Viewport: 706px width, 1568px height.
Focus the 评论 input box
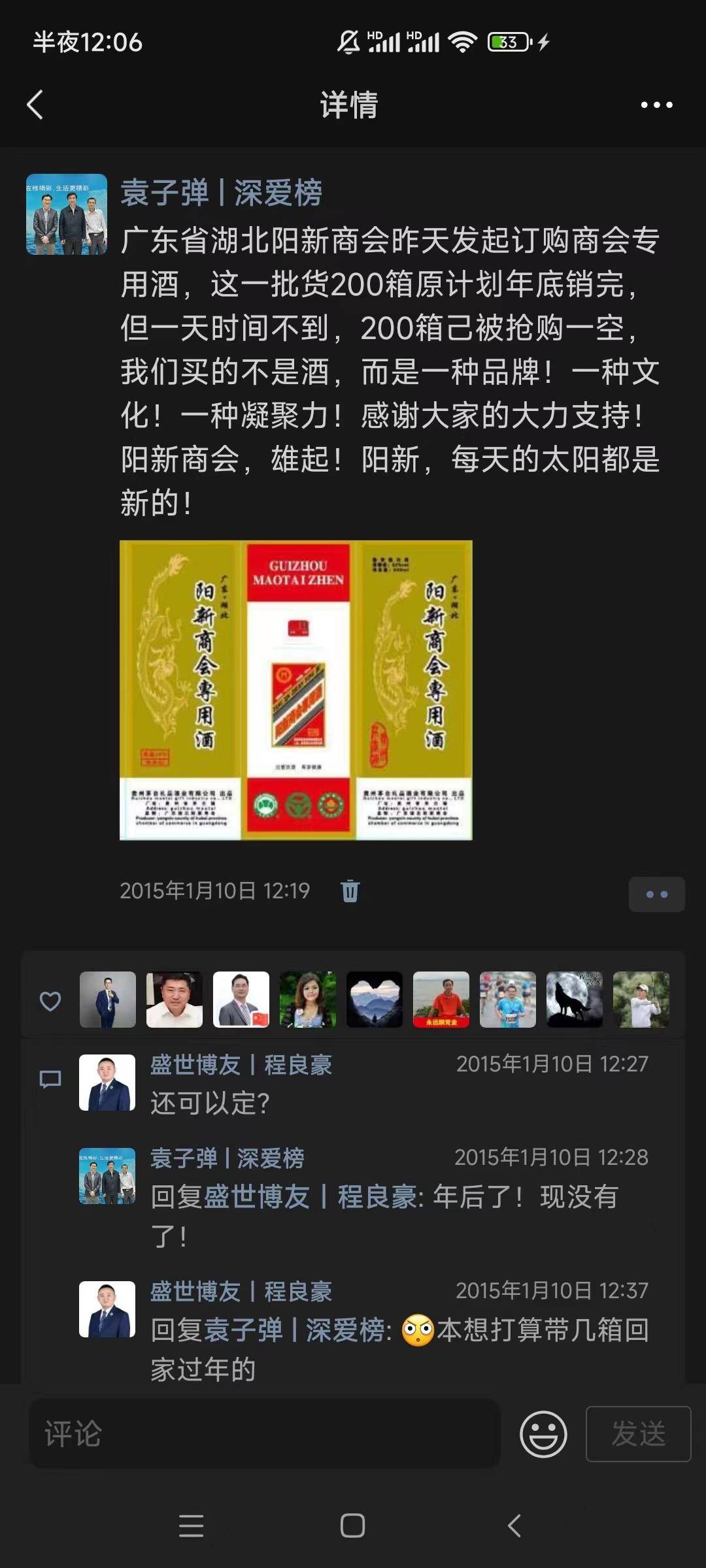[264, 1434]
